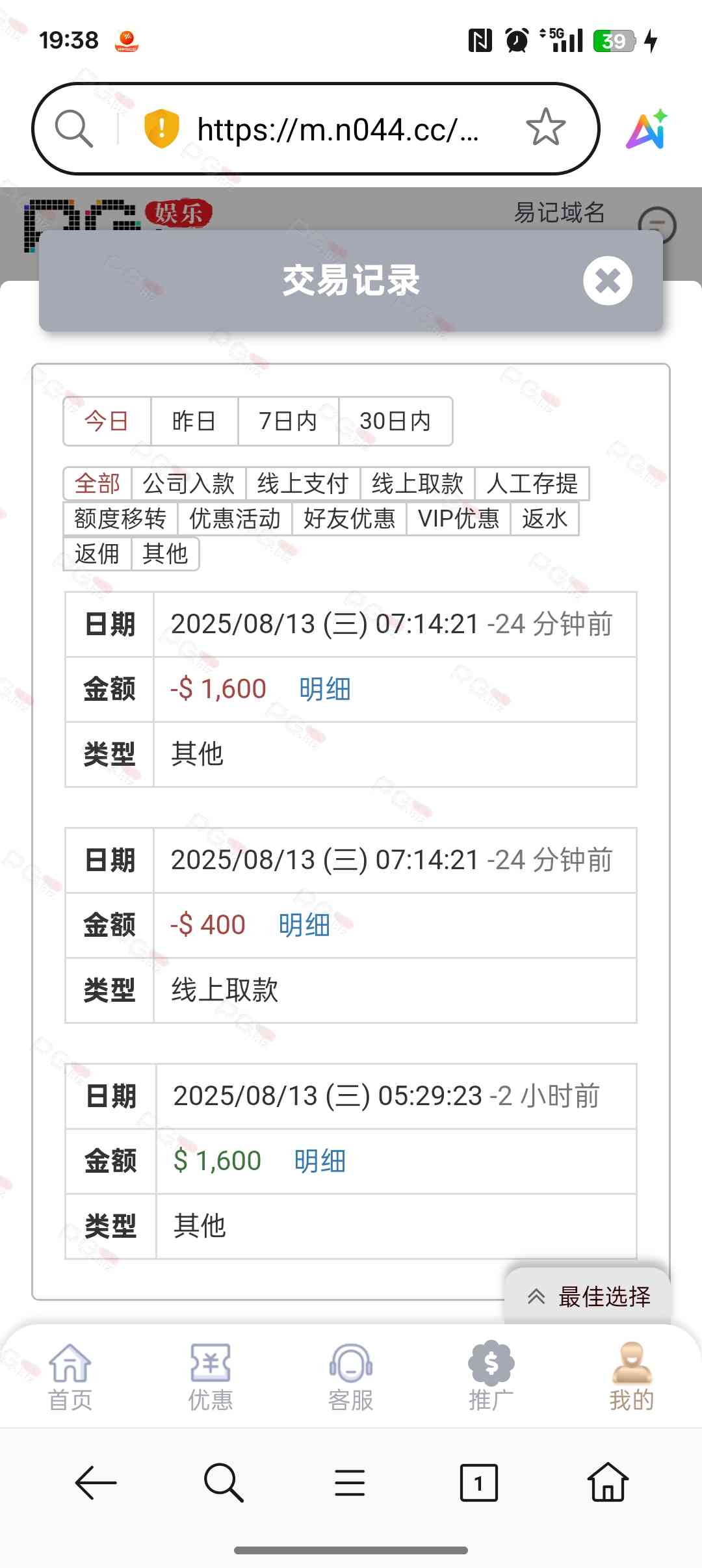Switch to the 昨日 date filter

194,421
